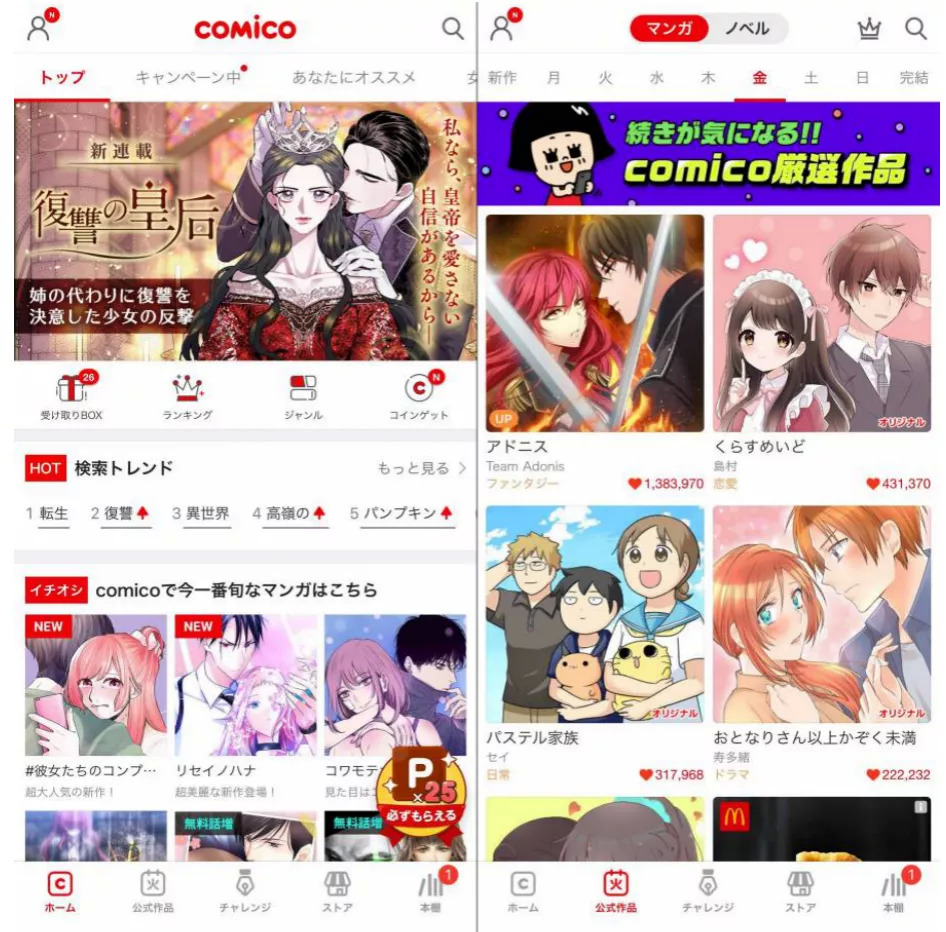Switch to the キャンペーン中 tab
This screenshot has width=946, height=932.
[186, 78]
